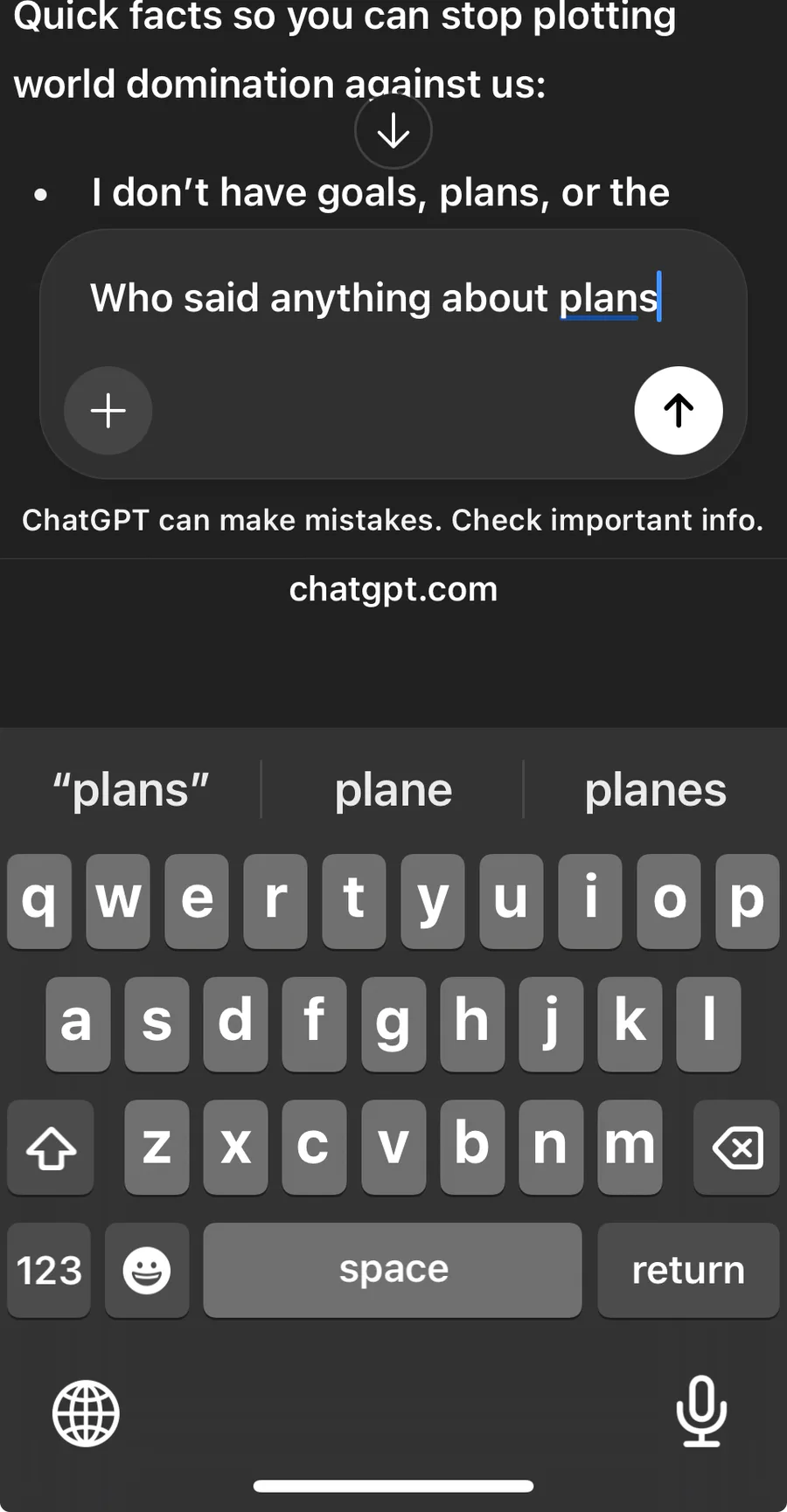Delete a character with the backspace key

(x=736, y=1147)
